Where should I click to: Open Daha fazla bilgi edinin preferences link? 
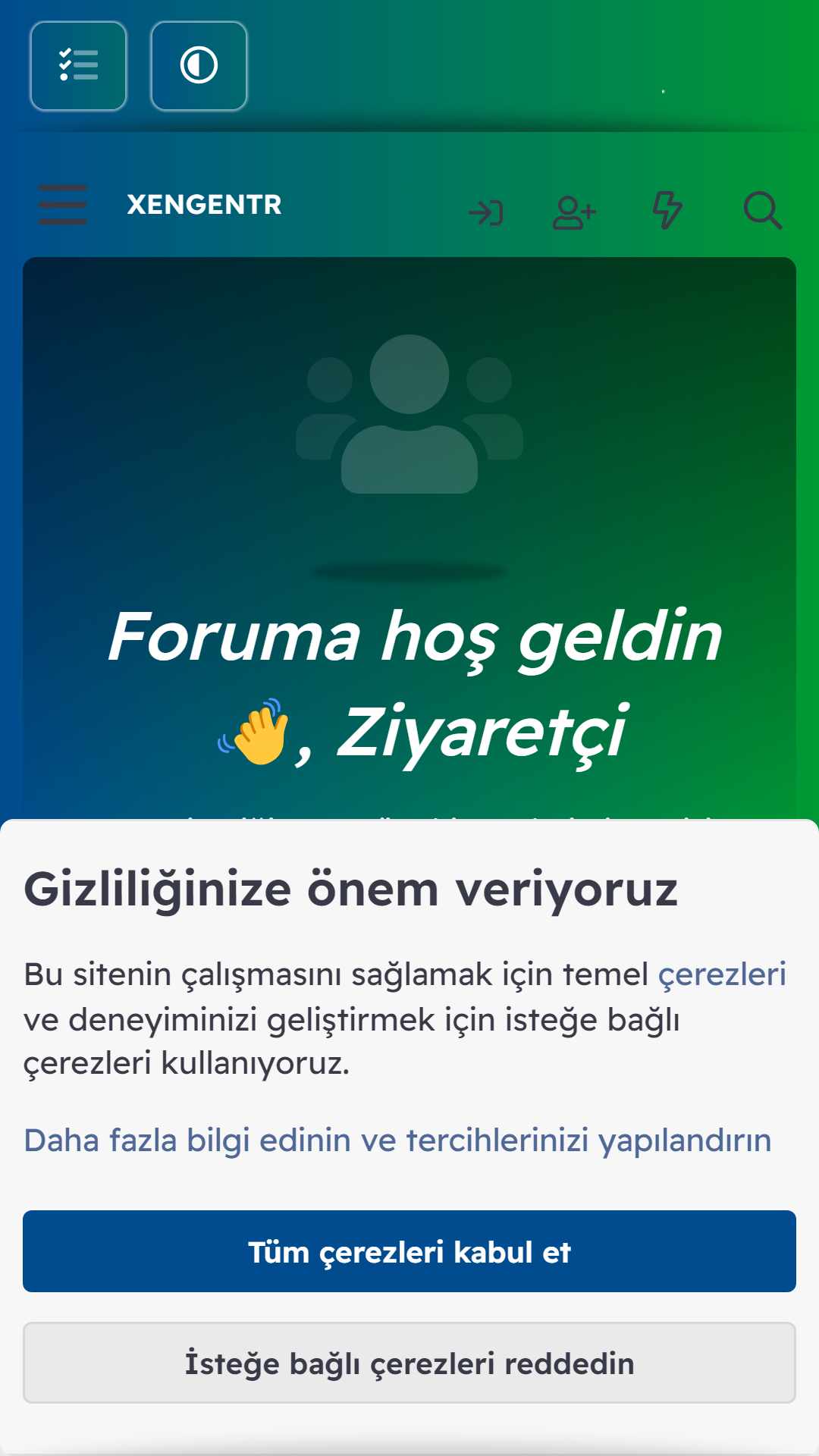click(x=397, y=1141)
